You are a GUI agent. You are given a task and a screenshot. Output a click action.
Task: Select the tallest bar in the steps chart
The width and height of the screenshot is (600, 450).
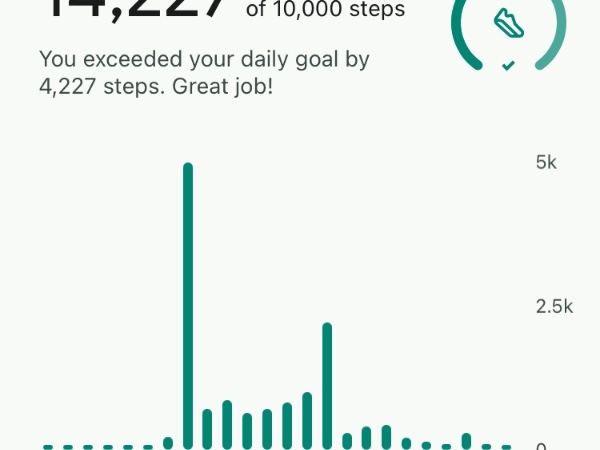coord(188,305)
